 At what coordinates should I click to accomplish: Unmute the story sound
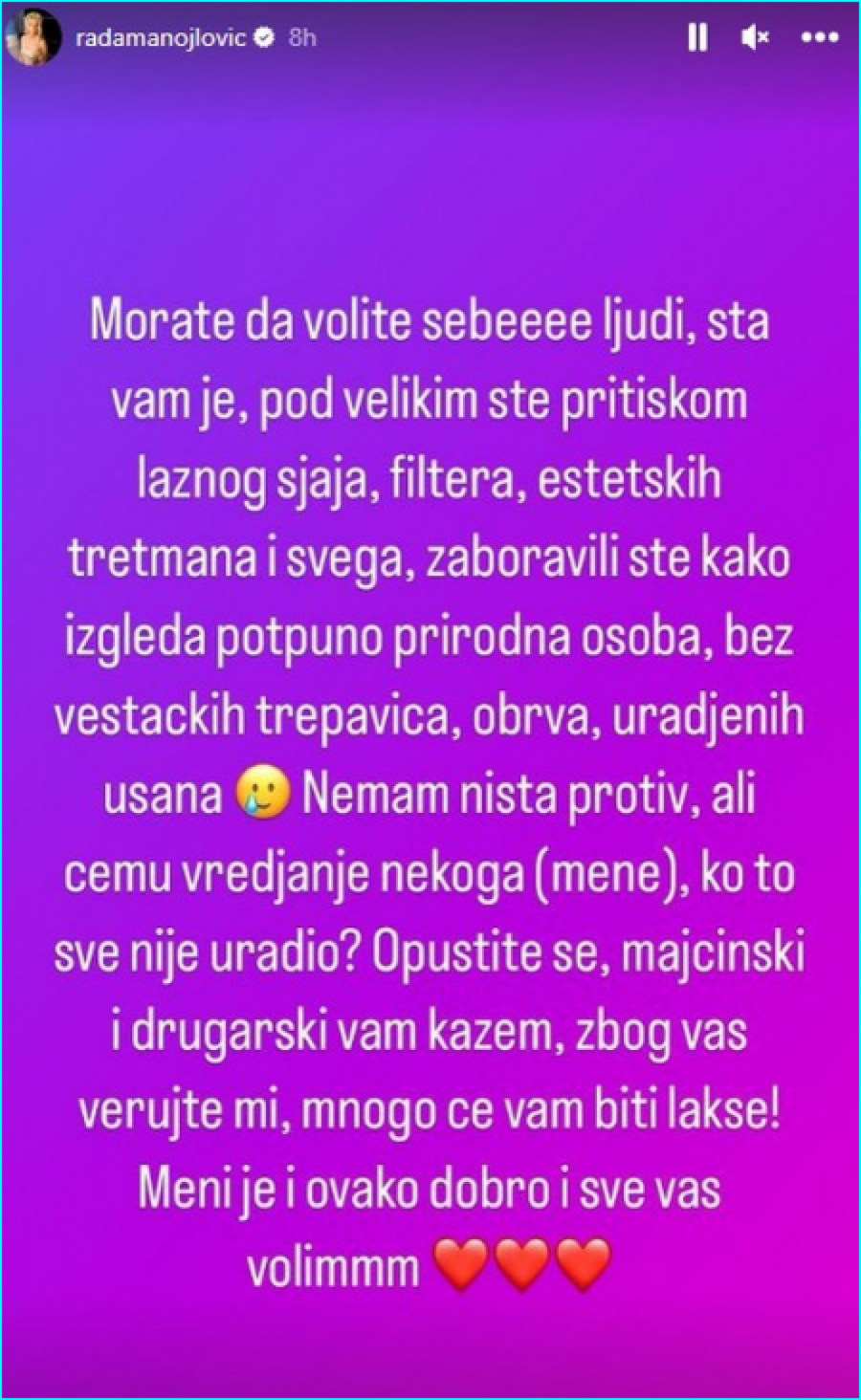[x=755, y=37]
